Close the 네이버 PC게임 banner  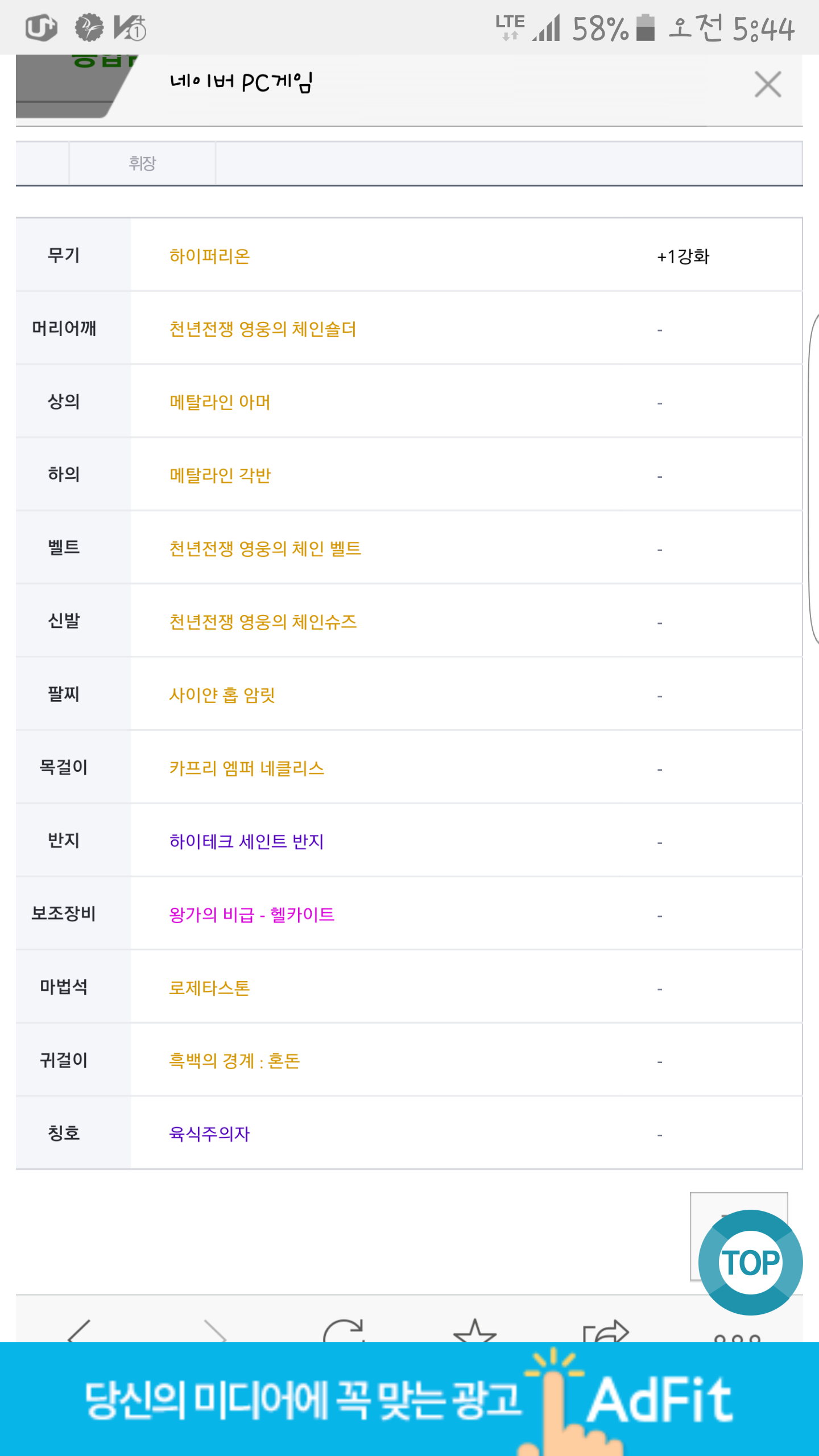point(767,84)
